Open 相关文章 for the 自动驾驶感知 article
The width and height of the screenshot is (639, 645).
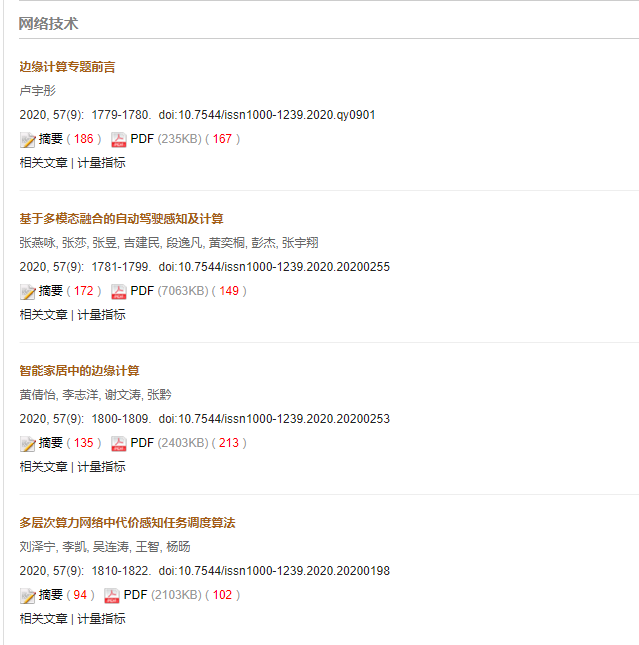(43, 315)
